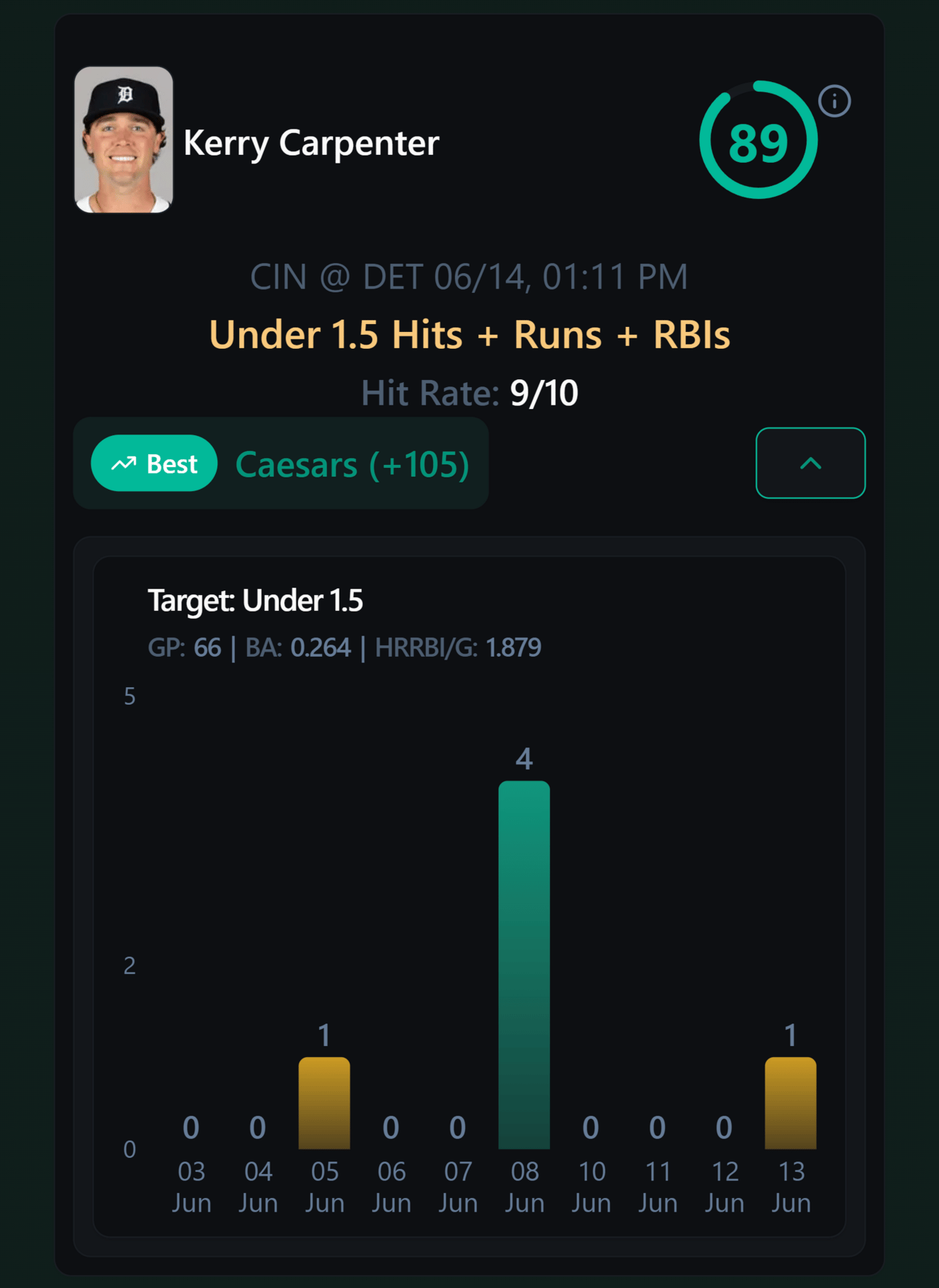939x1288 pixels.
Task: Open Best Caesars (+105) odds
Action: 281,463
